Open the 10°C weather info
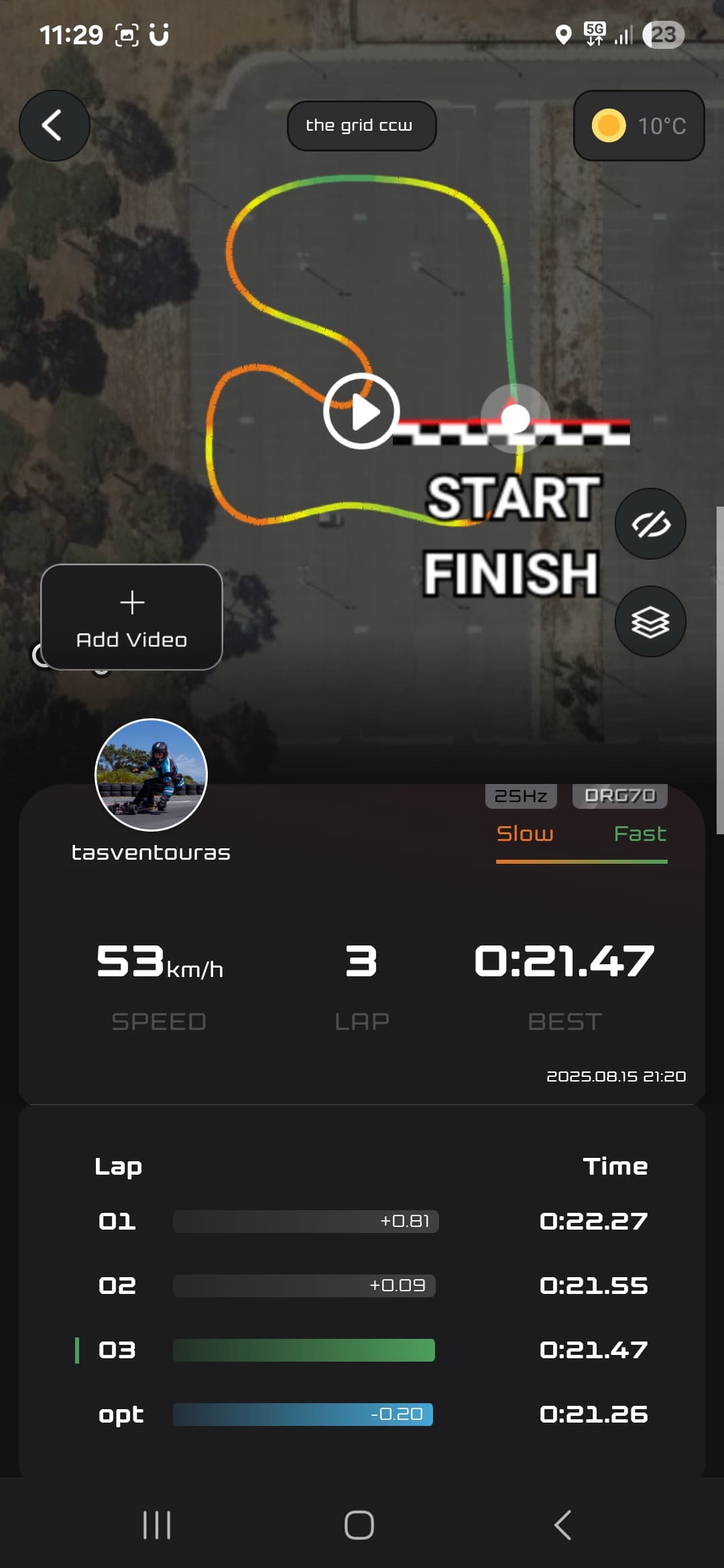 (639, 125)
